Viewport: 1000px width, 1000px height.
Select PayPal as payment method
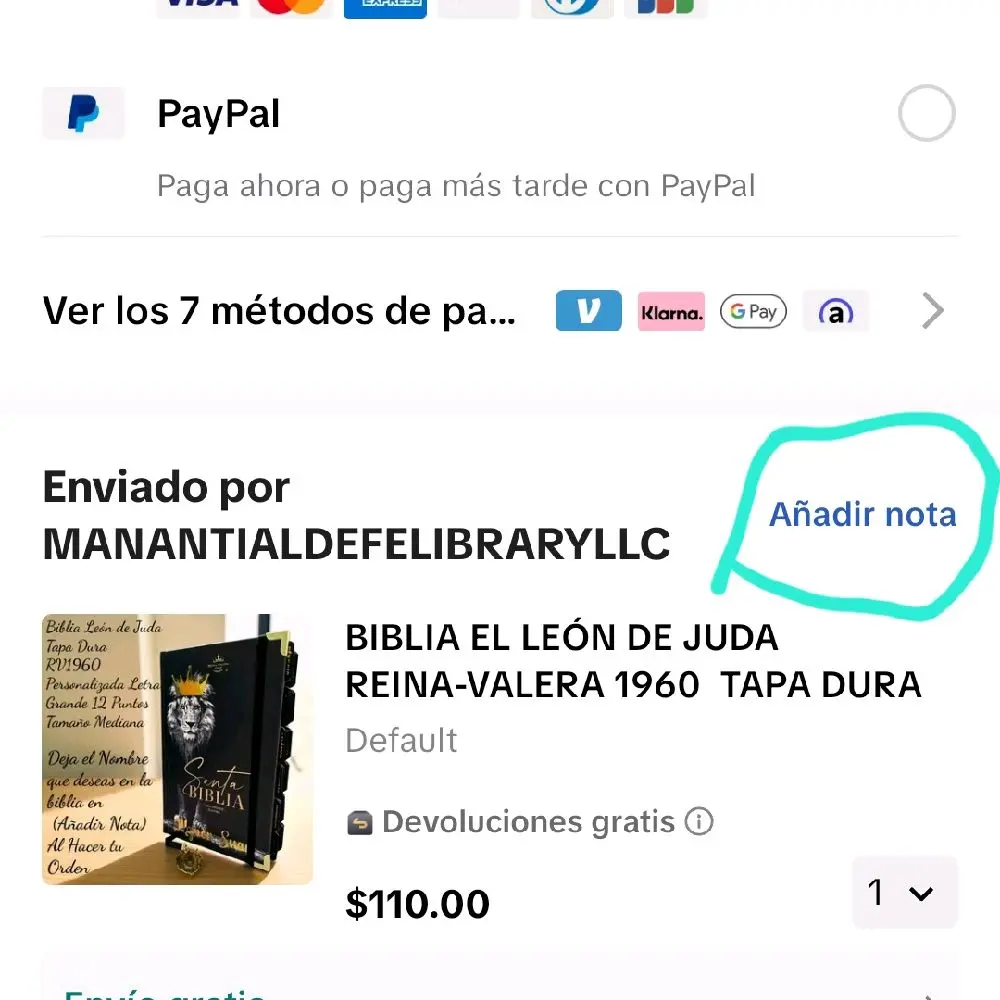[x=926, y=115]
